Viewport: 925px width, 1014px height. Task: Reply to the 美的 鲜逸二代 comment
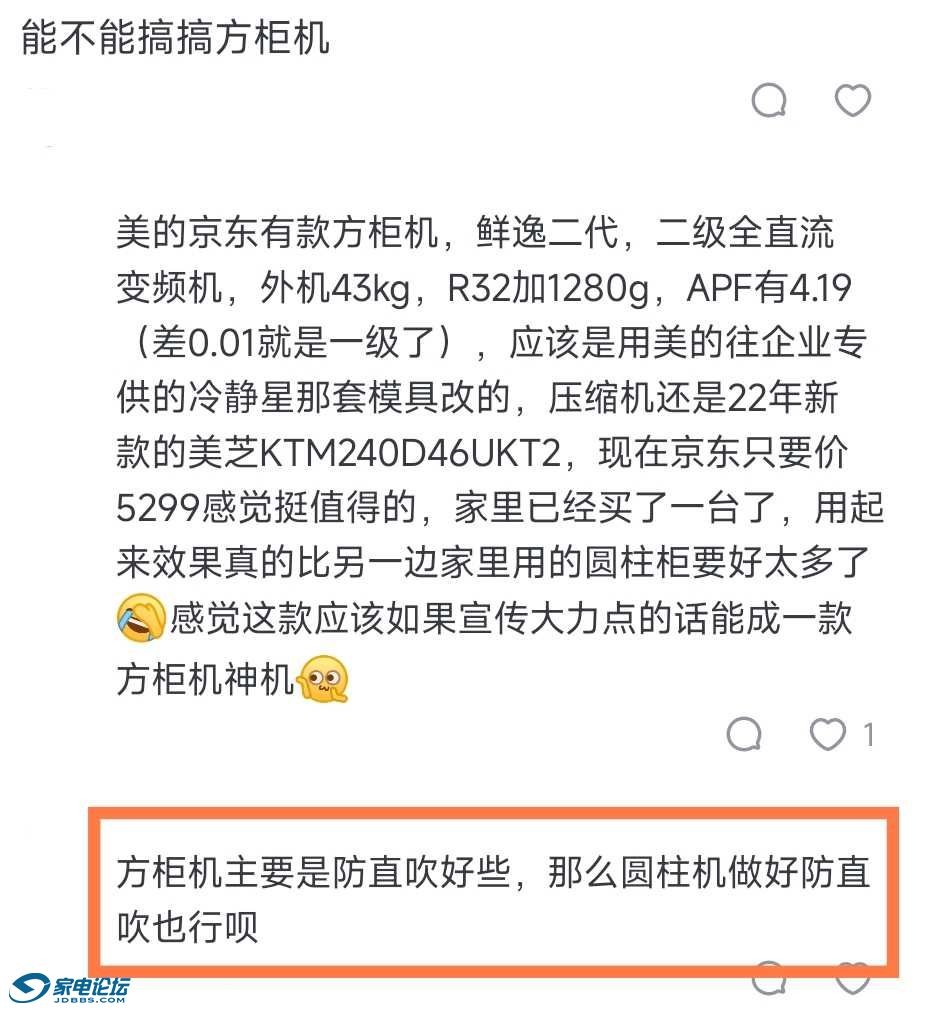click(744, 735)
